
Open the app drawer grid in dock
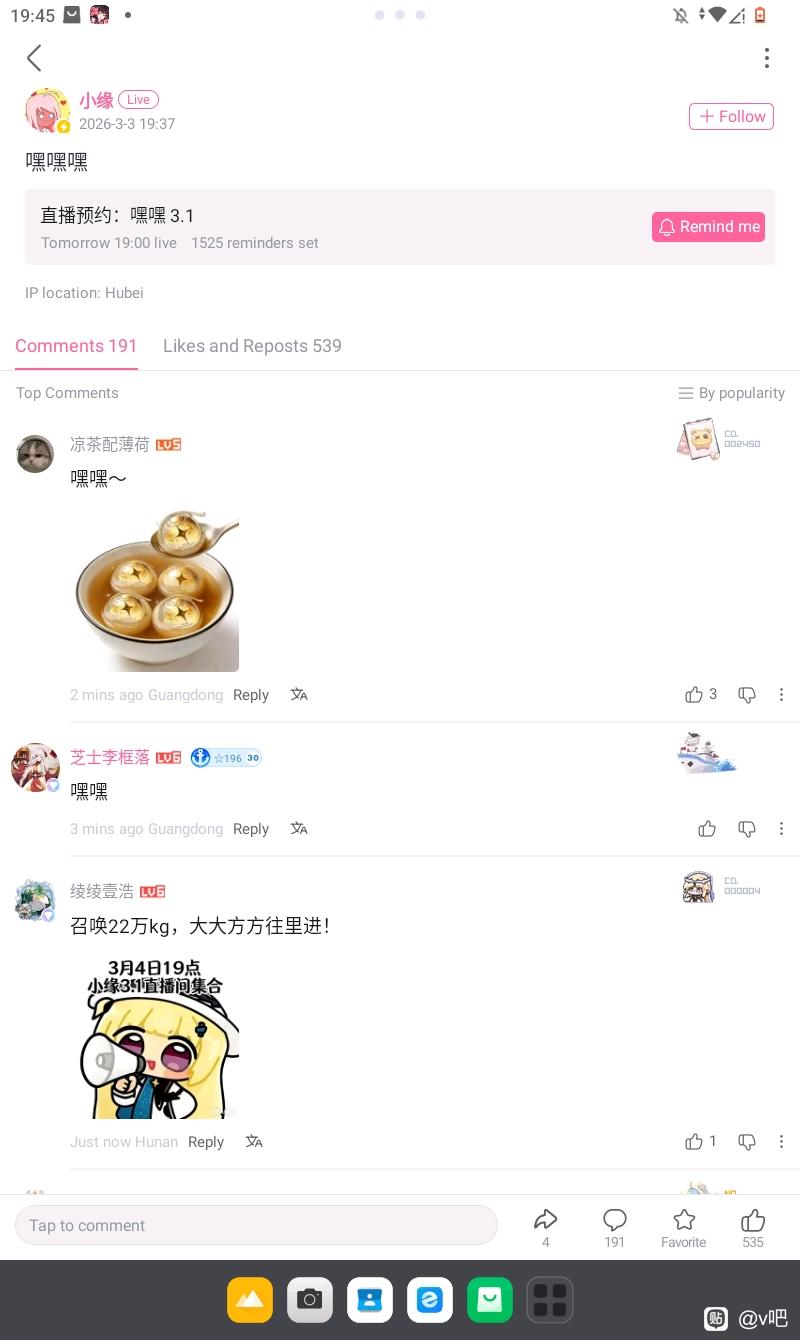[550, 1300]
